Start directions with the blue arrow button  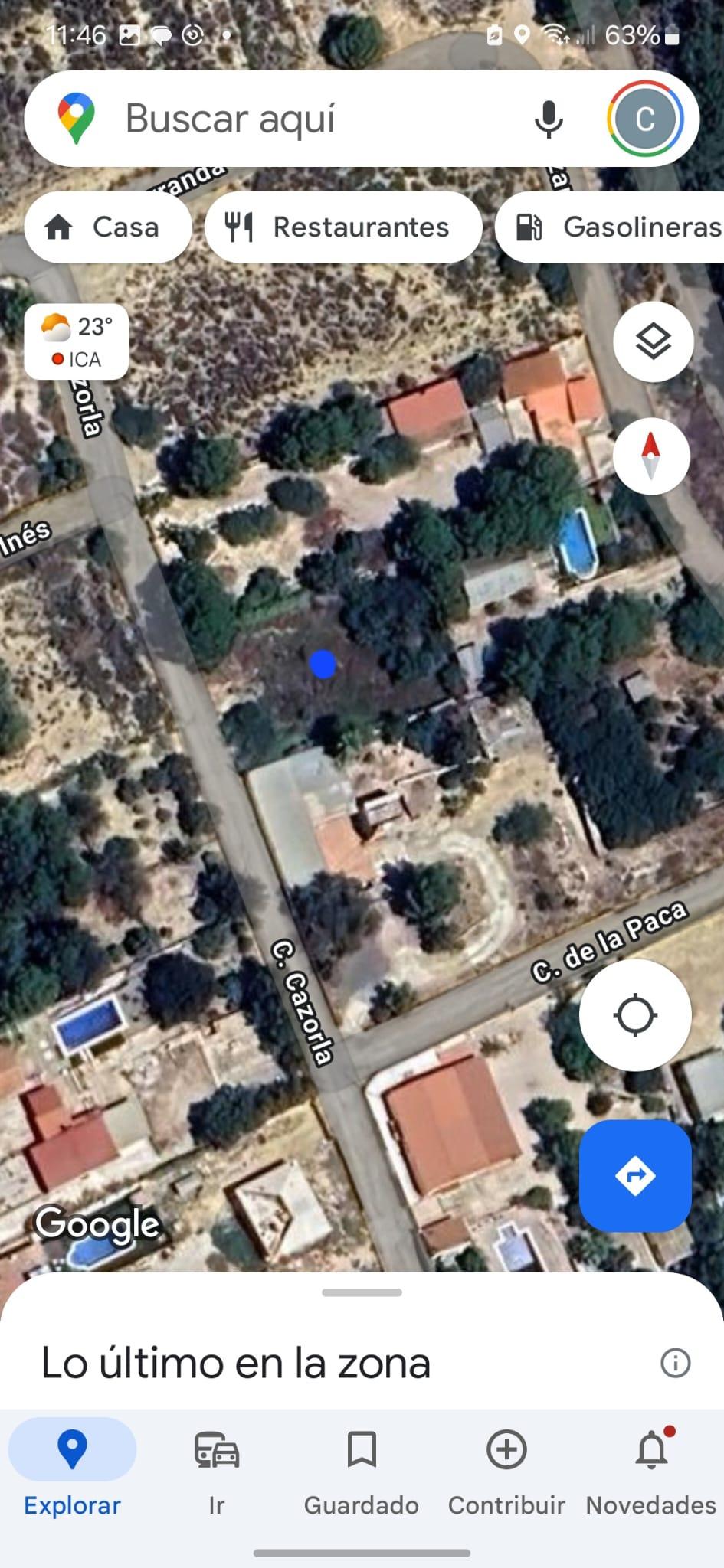[635, 1174]
